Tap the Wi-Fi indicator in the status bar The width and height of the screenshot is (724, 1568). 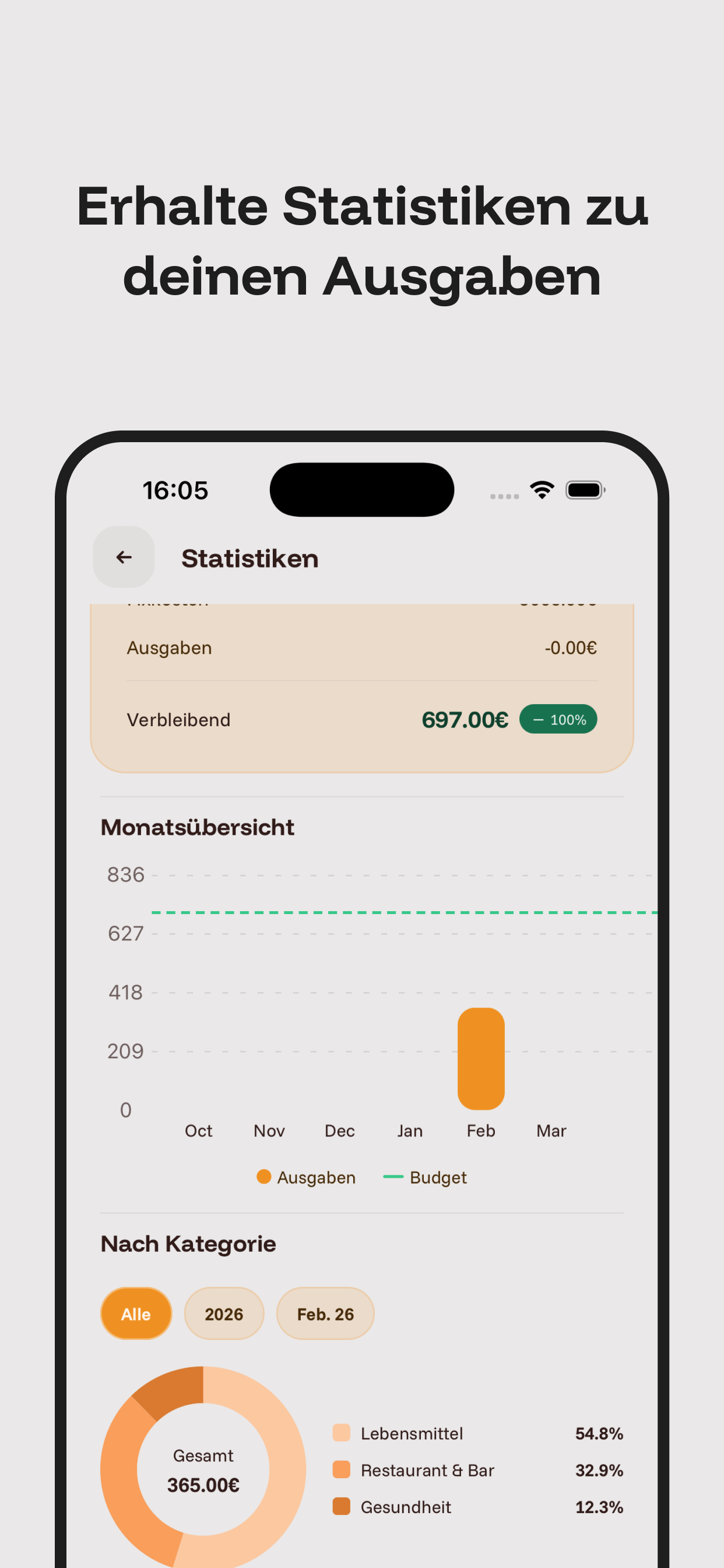coord(542,489)
